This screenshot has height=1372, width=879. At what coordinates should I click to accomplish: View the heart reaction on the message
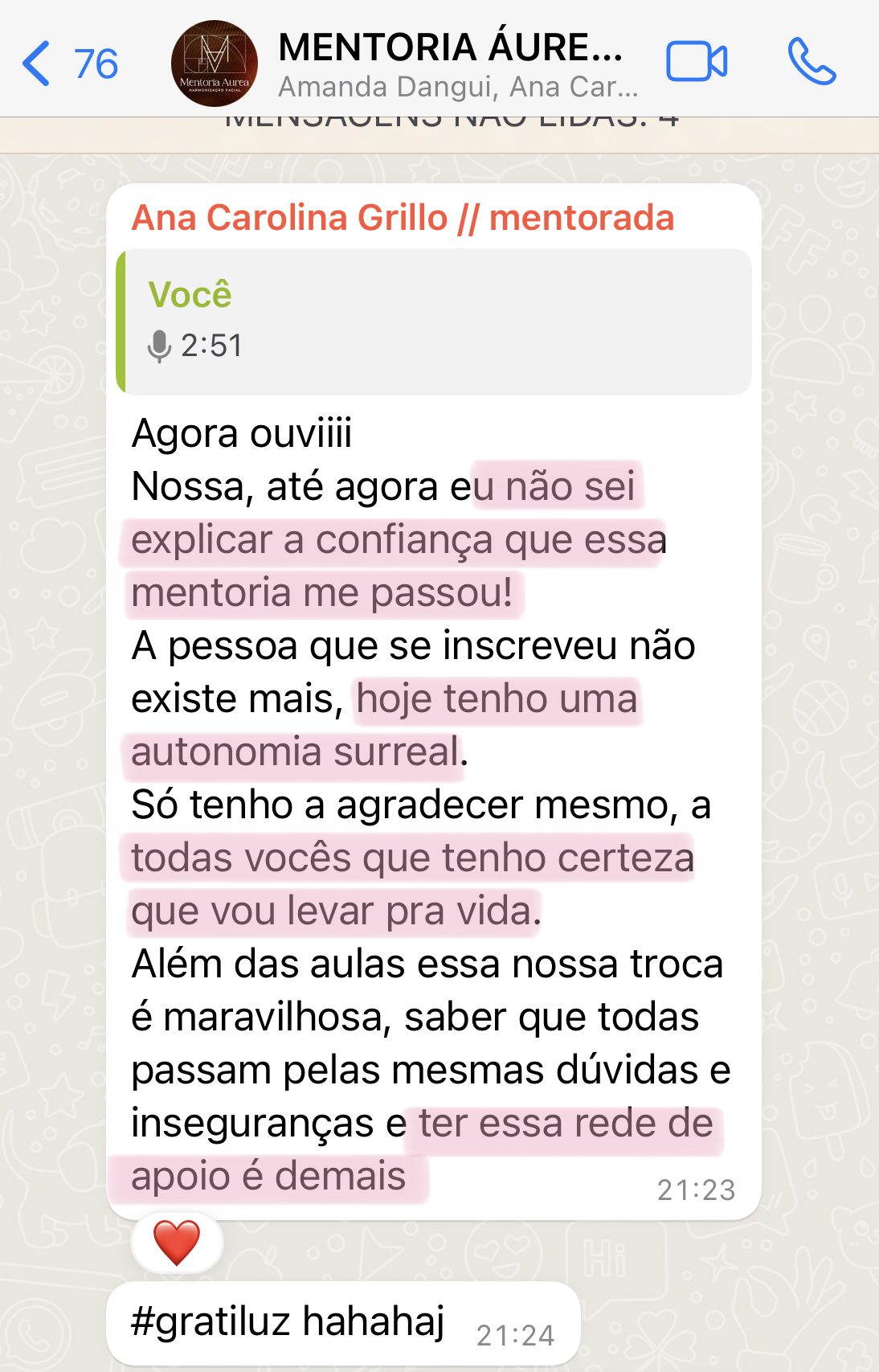point(177,1242)
